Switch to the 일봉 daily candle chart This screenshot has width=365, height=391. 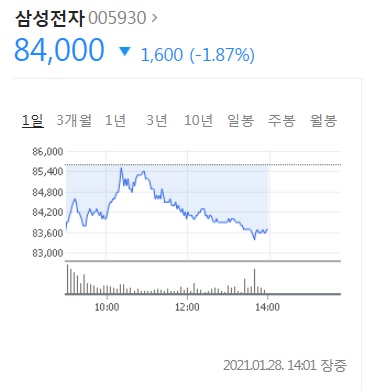[240, 120]
